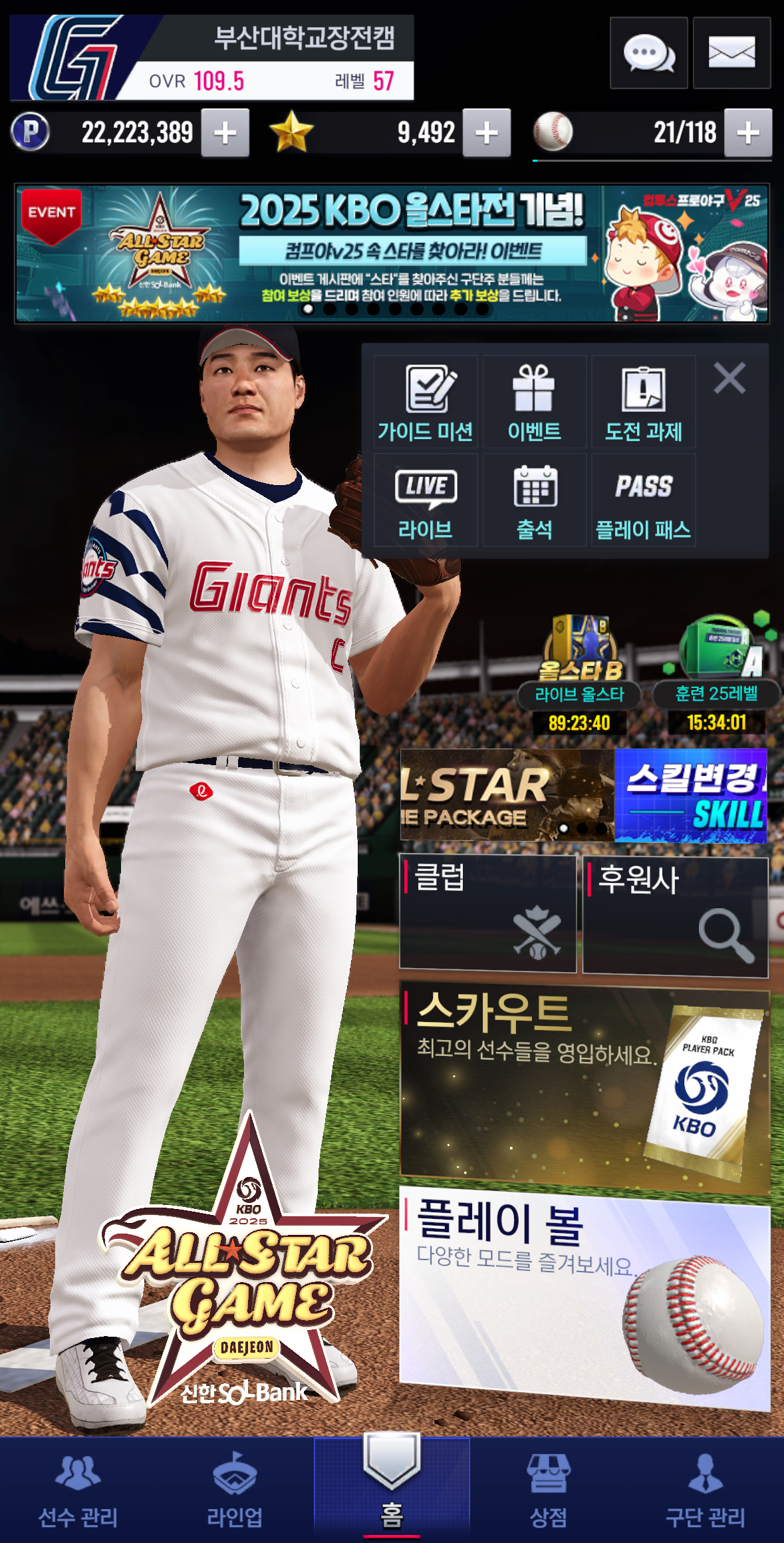Open 플레이 볼 game modes
784x1543 pixels.
(584, 1296)
